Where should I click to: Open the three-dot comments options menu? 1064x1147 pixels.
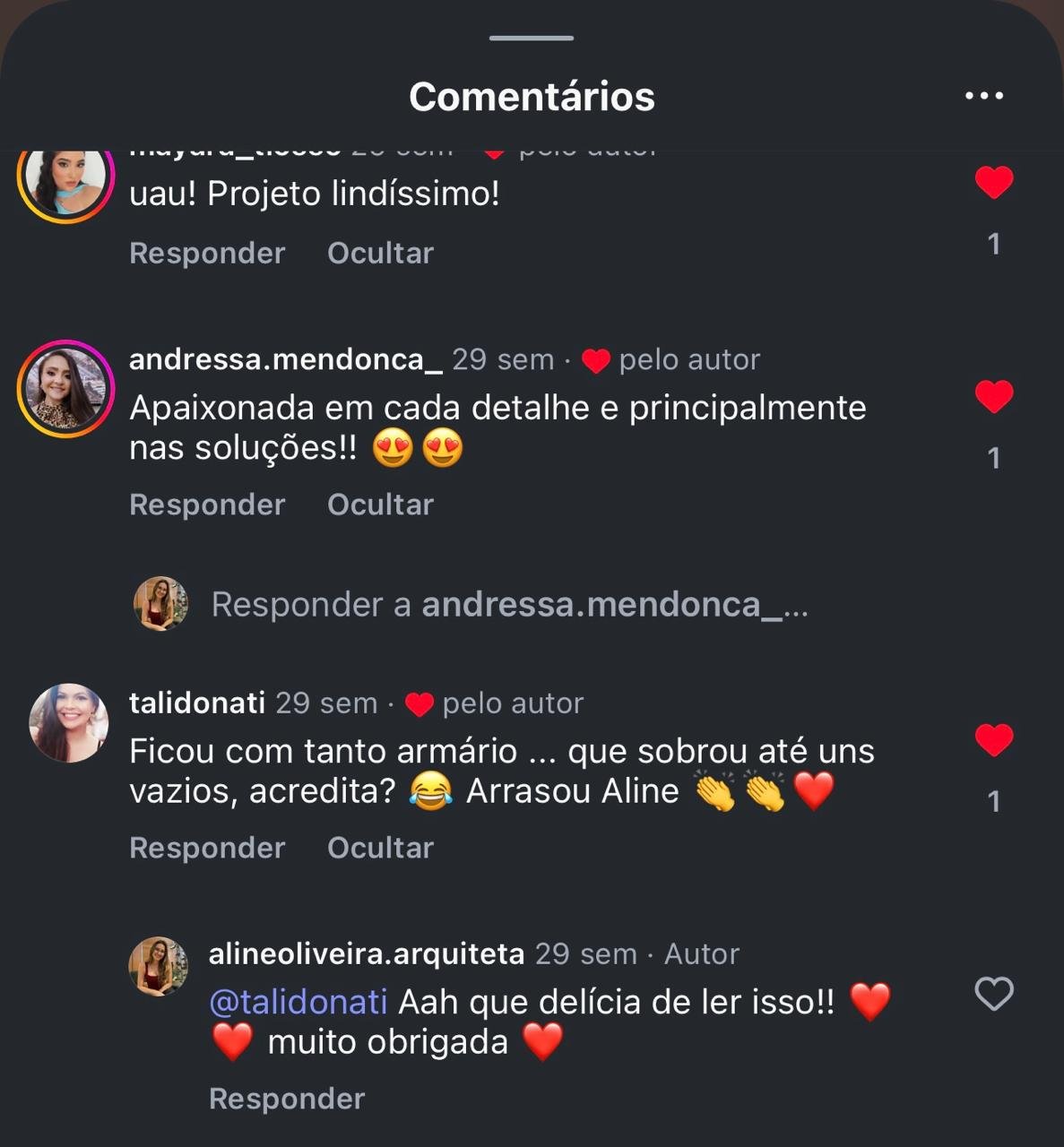click(983, 96)
